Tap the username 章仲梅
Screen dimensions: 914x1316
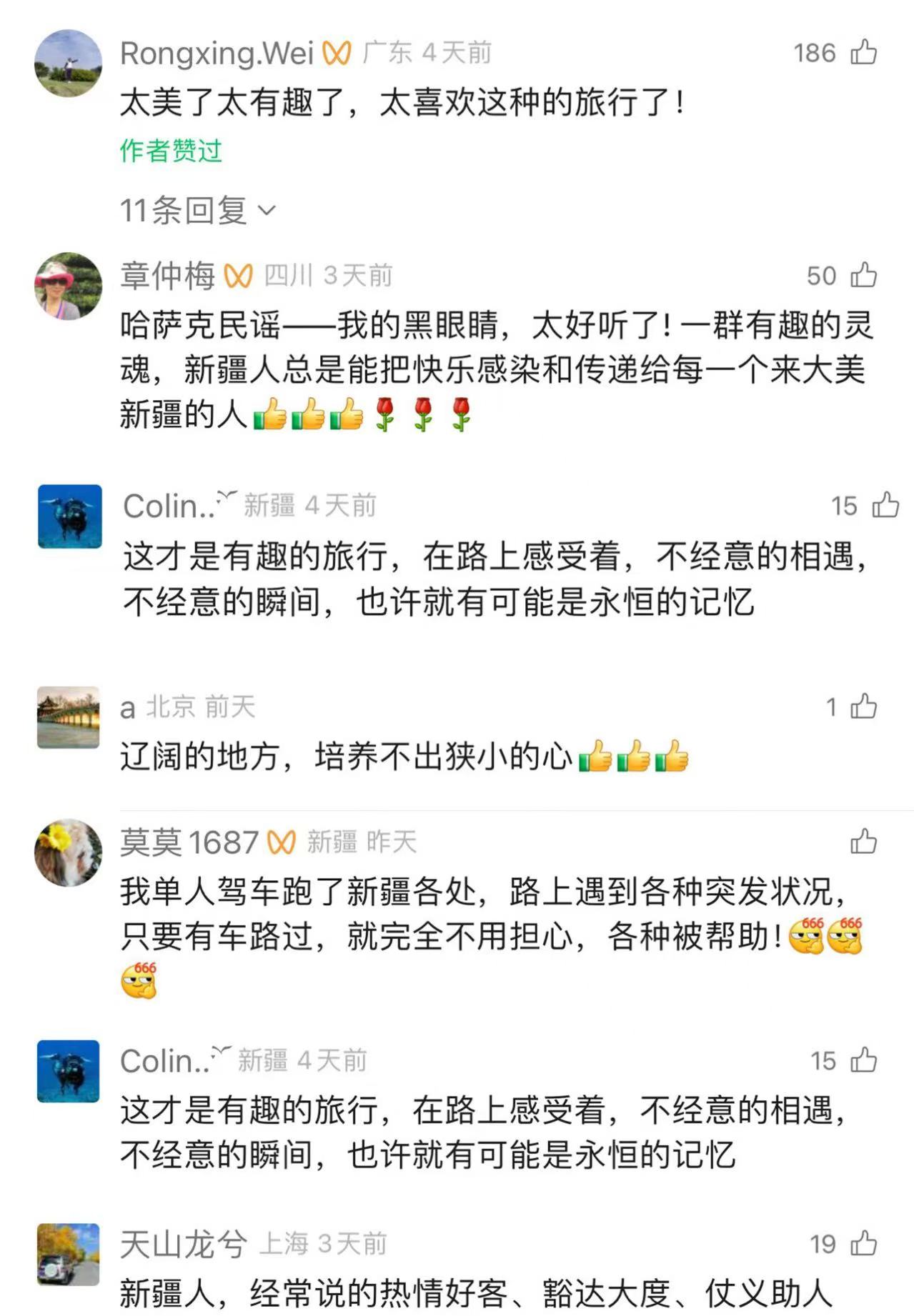point(167,275)
